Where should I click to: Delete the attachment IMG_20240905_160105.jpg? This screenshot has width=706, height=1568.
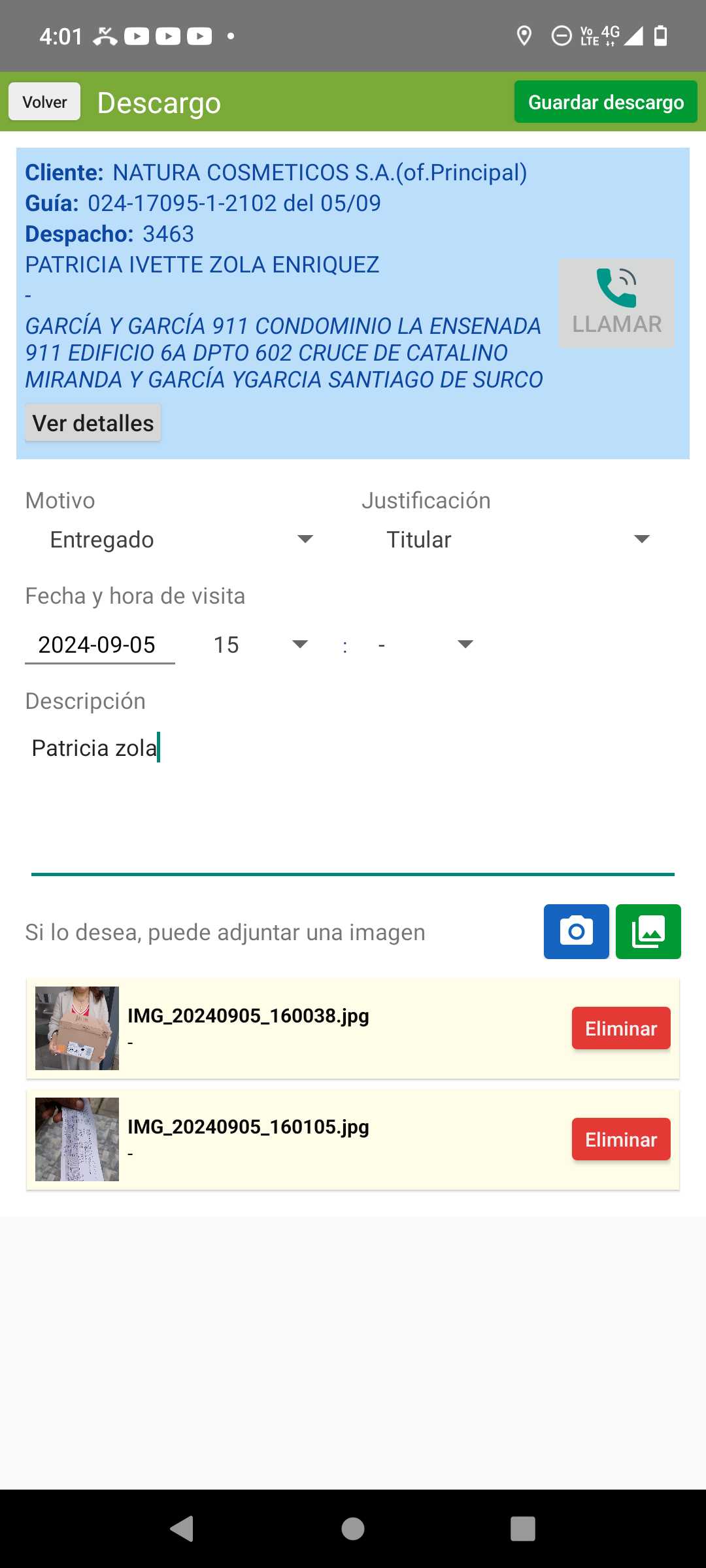[620, 1139]
